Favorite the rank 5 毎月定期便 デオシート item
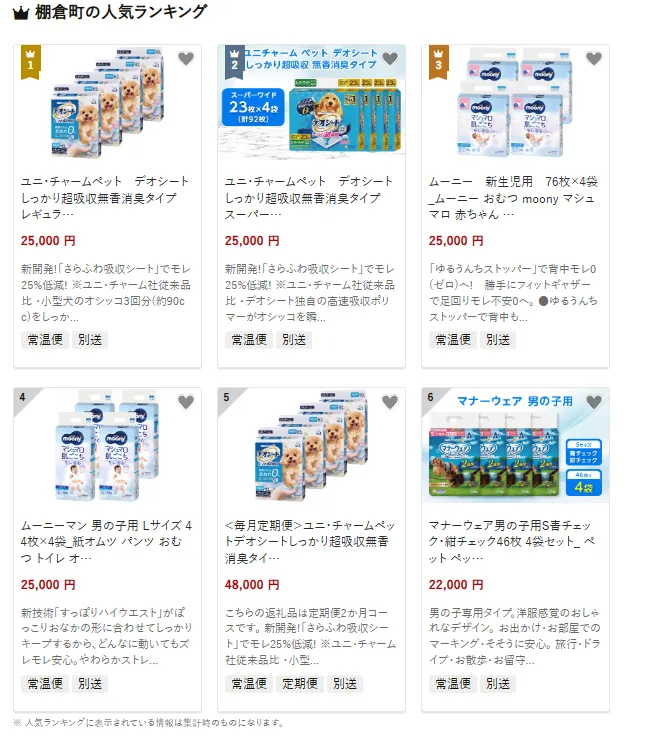658x748 pixels. (x=389, y=402)
